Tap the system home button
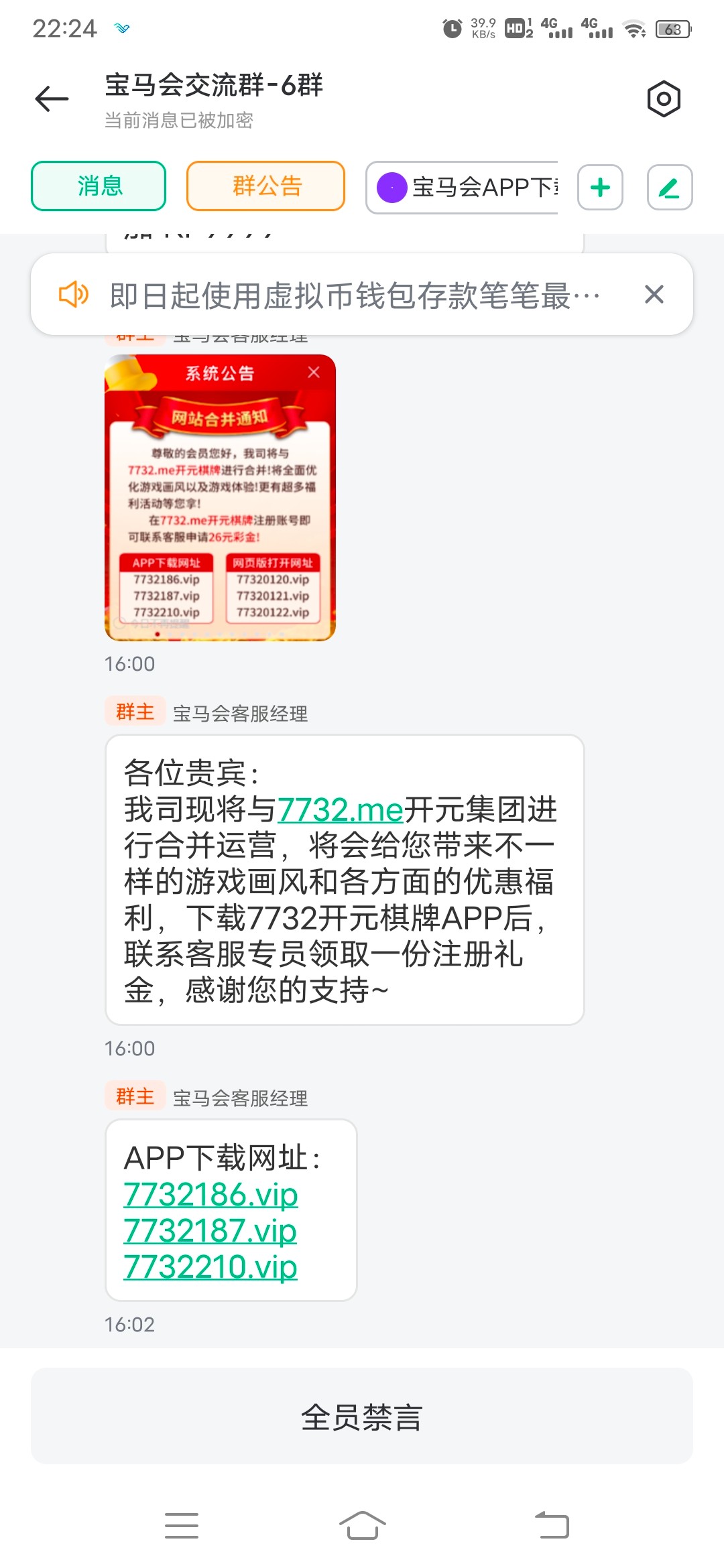The height and width of the screenshot is (1568, 724). 362,1526
